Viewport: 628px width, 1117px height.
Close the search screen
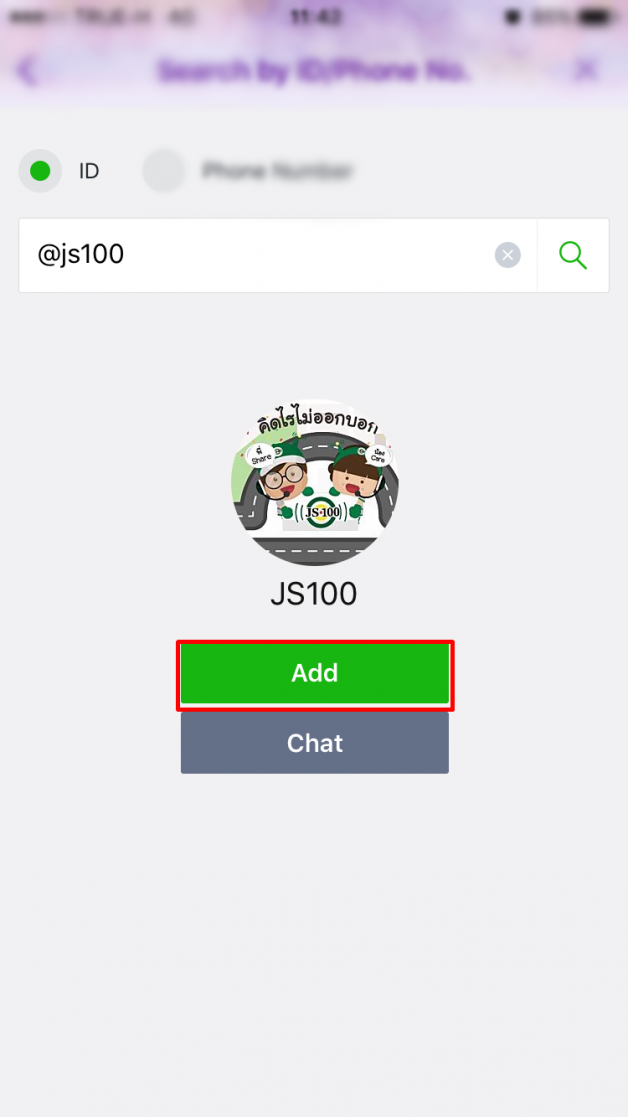(586, 69)
